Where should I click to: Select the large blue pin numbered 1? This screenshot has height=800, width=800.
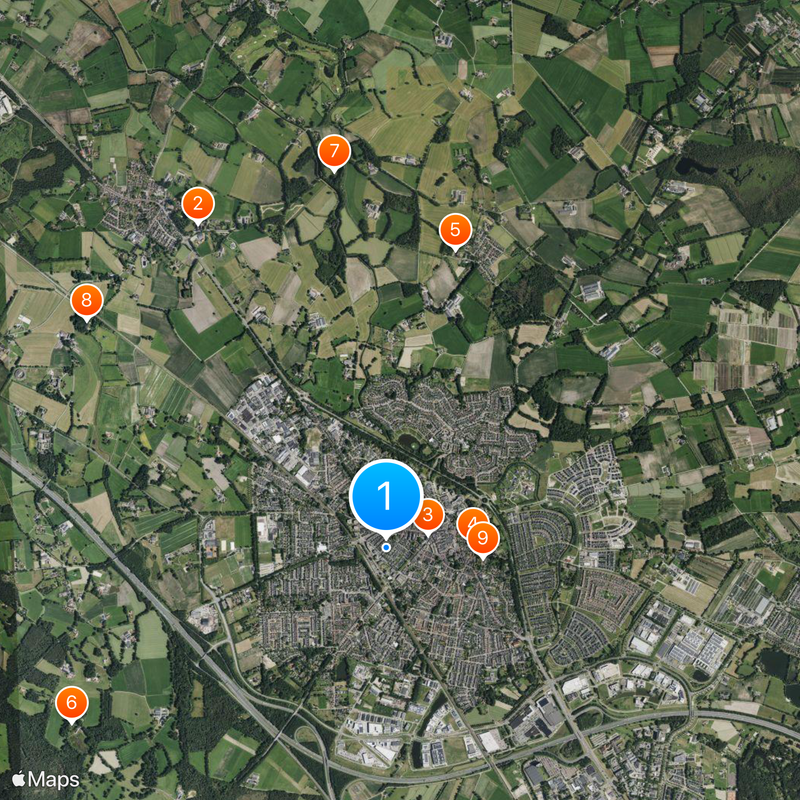click(x=386, y=495)
